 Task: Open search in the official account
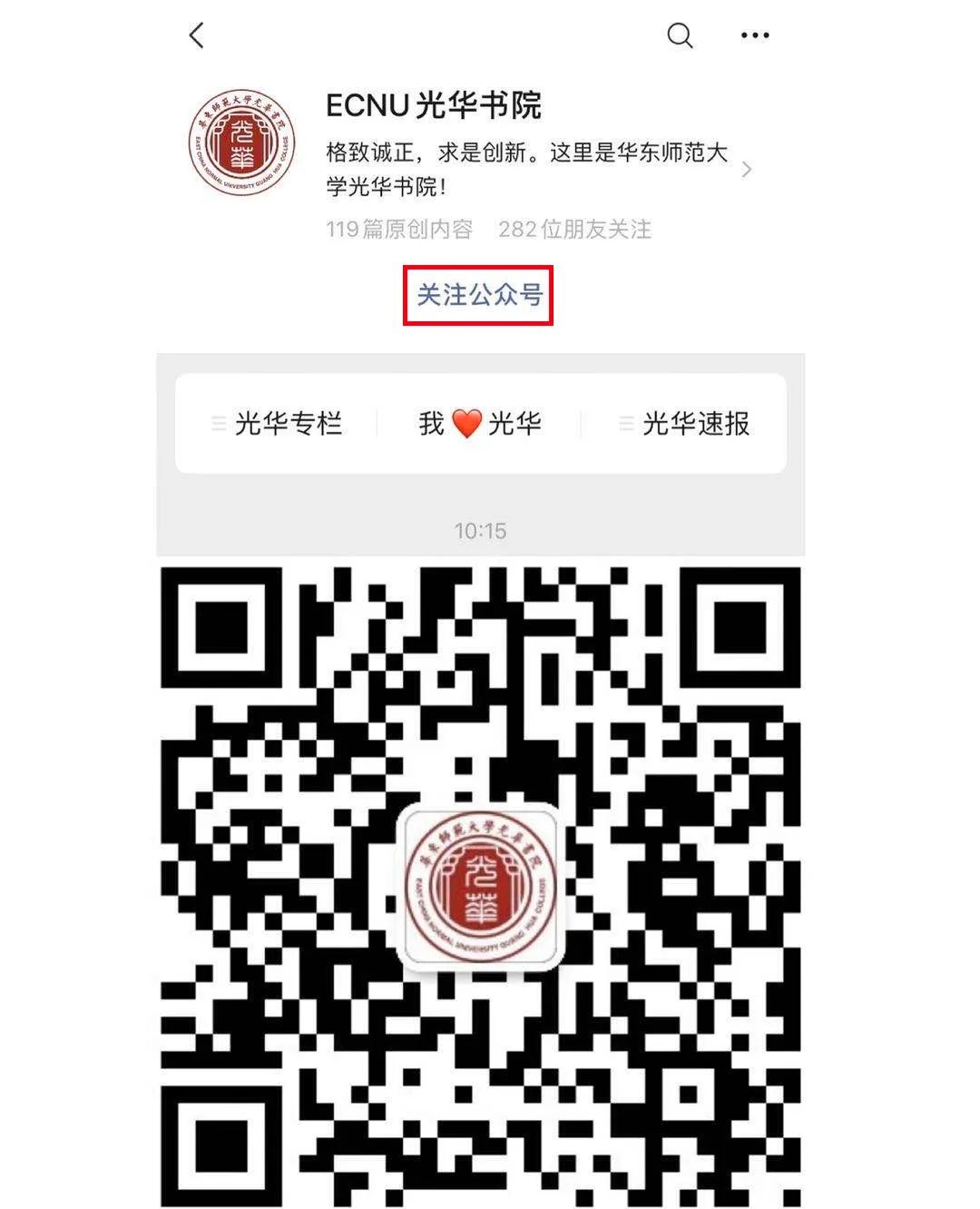point(680,36)
